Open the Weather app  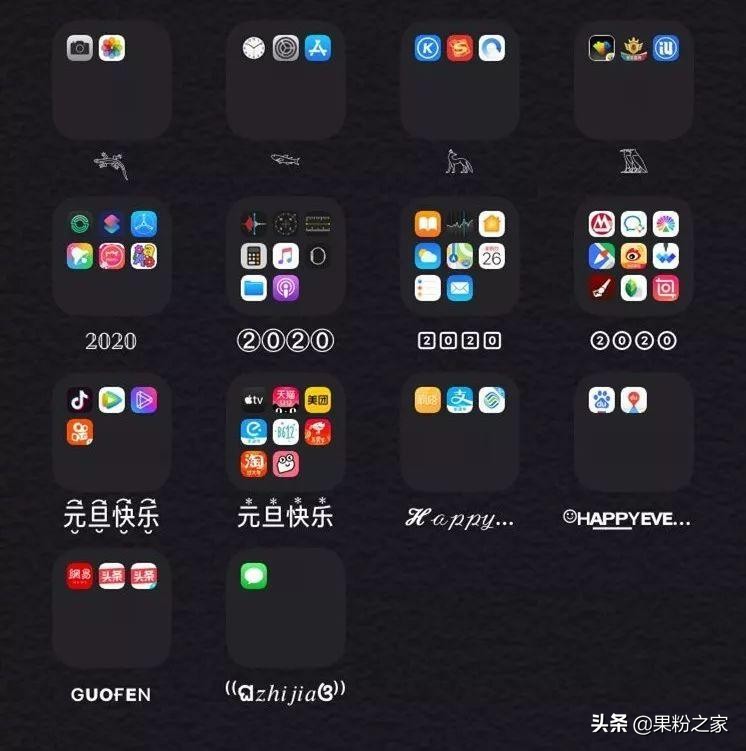427,256
